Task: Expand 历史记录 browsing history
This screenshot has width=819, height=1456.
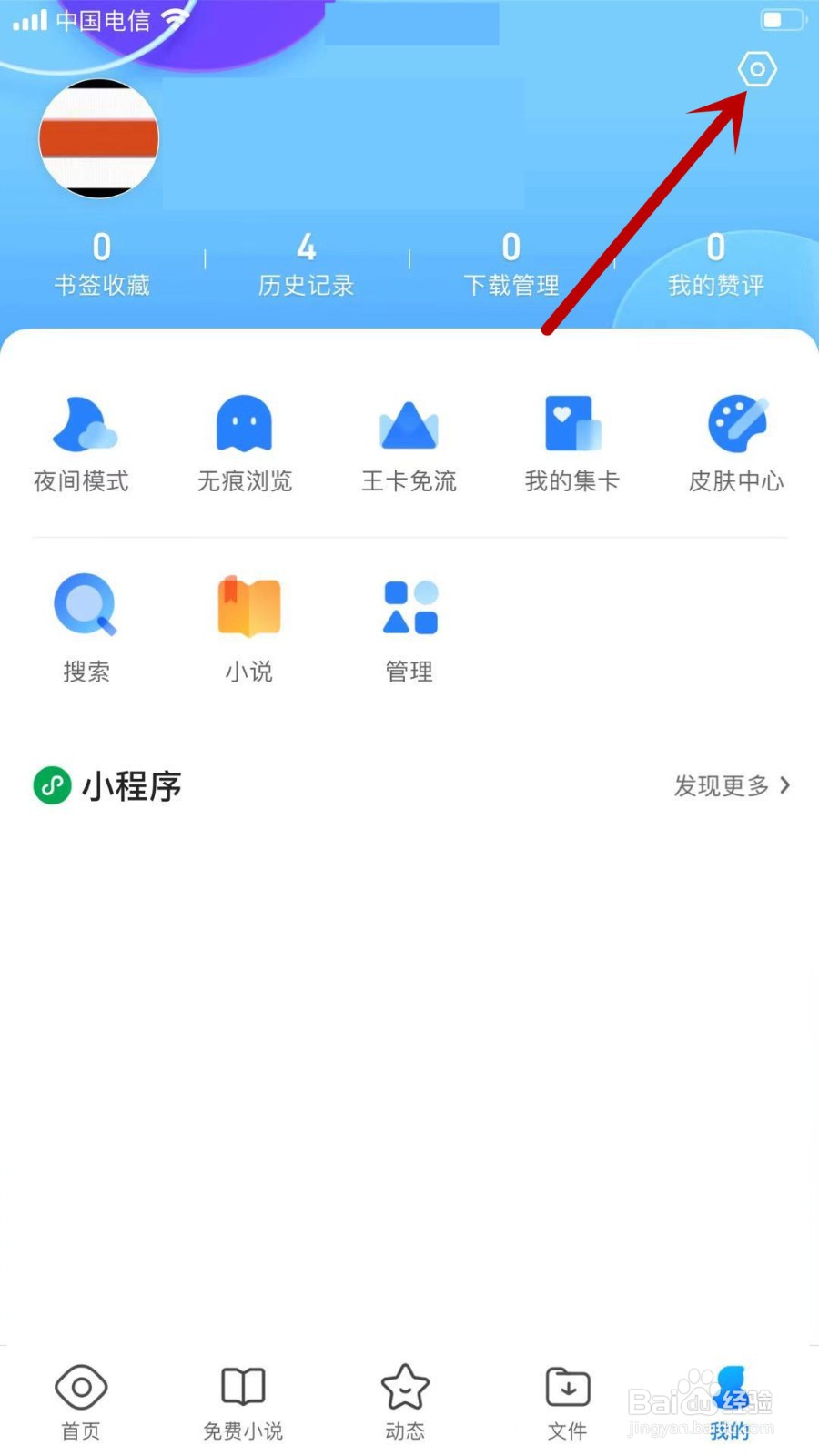Action: coord(306,264)
